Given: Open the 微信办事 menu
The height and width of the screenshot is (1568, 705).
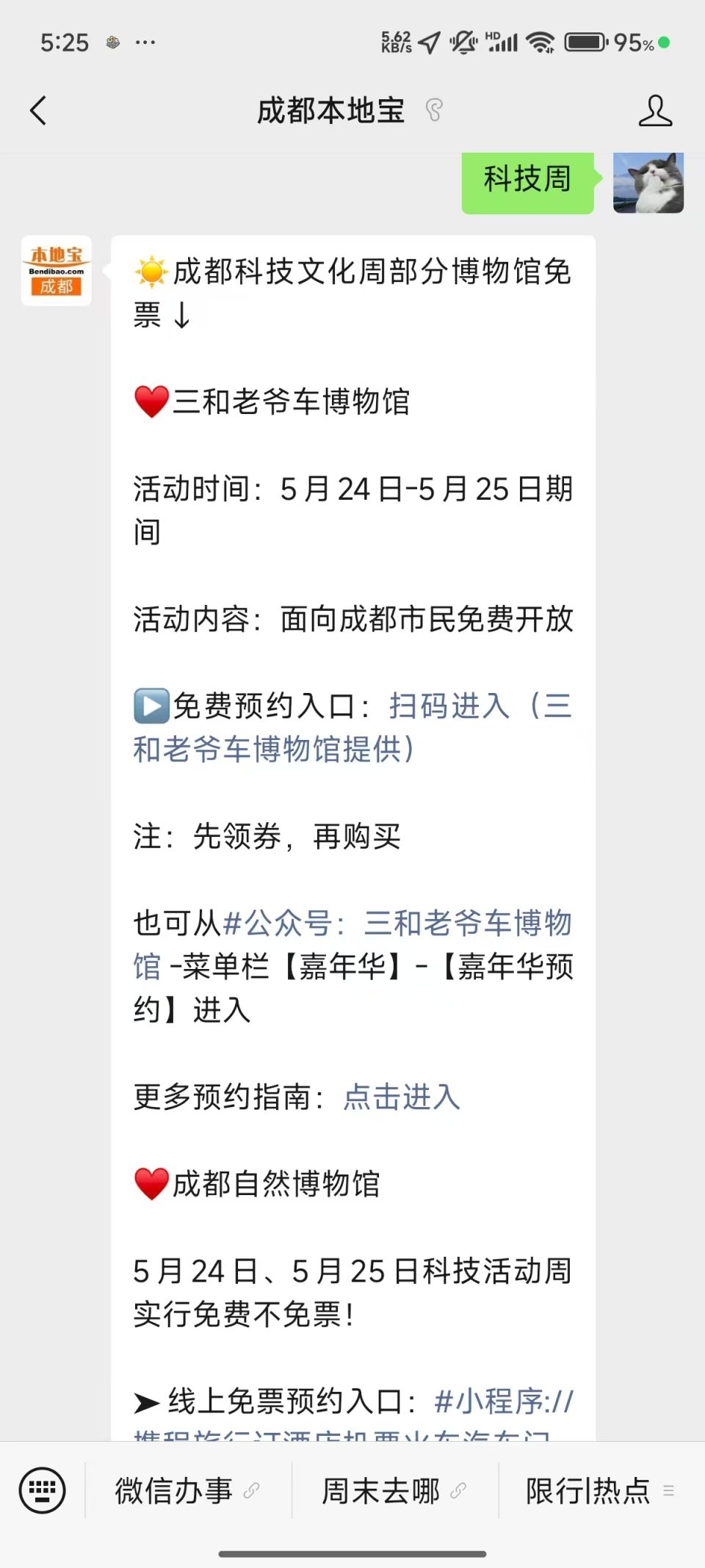Looking at the screenshot, I should pyautogui.click(x=187, y=1491).
